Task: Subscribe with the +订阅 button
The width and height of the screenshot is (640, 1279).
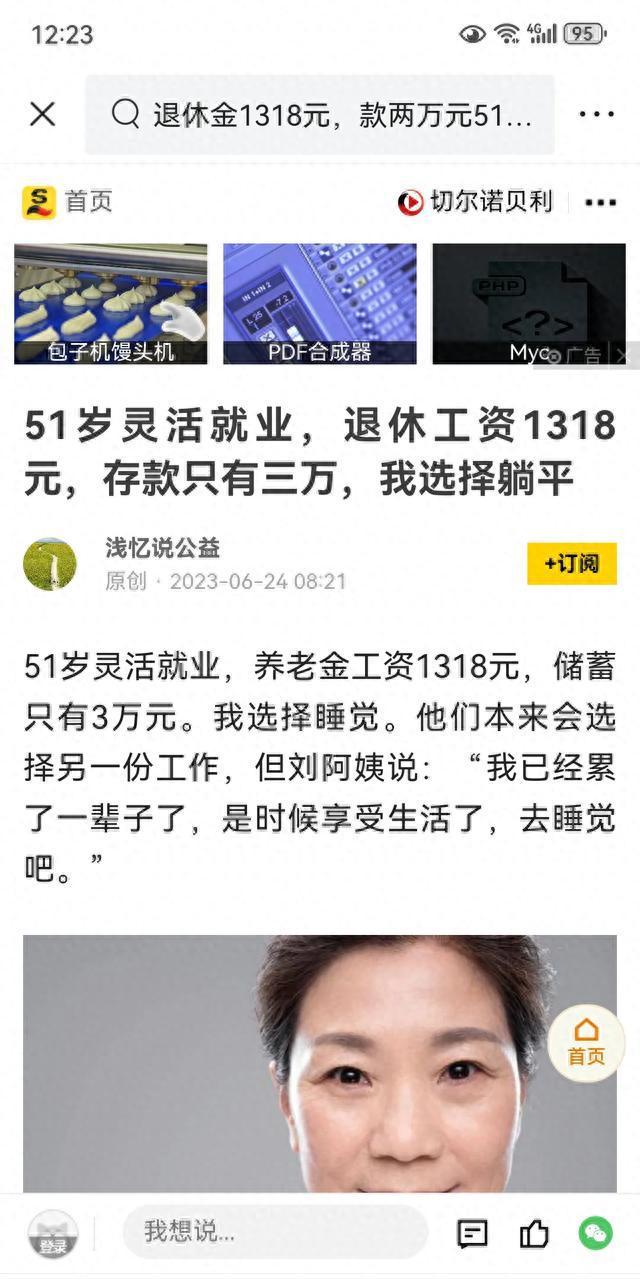Action: click(571, 564)
